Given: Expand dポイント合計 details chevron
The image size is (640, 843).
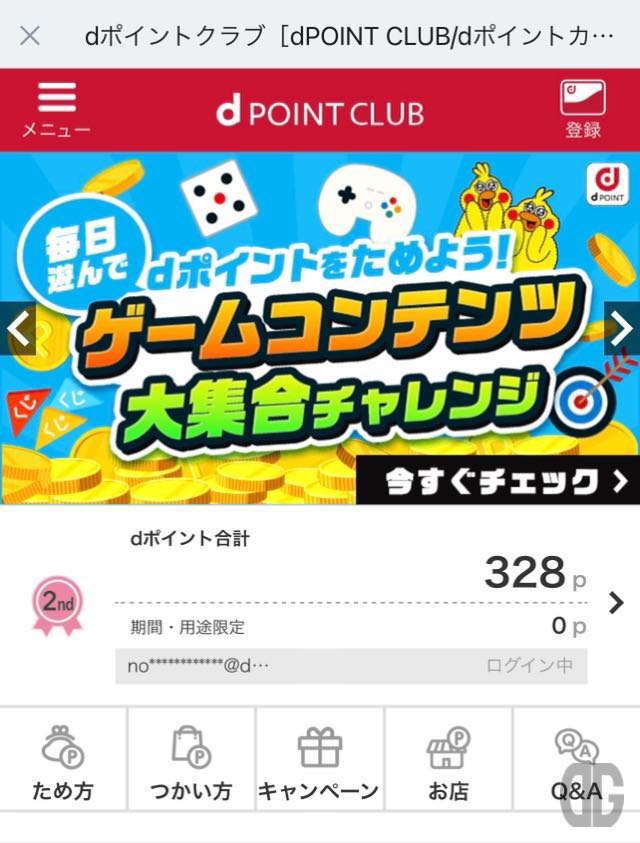Looking at the screenshot, I should [616, 602].
